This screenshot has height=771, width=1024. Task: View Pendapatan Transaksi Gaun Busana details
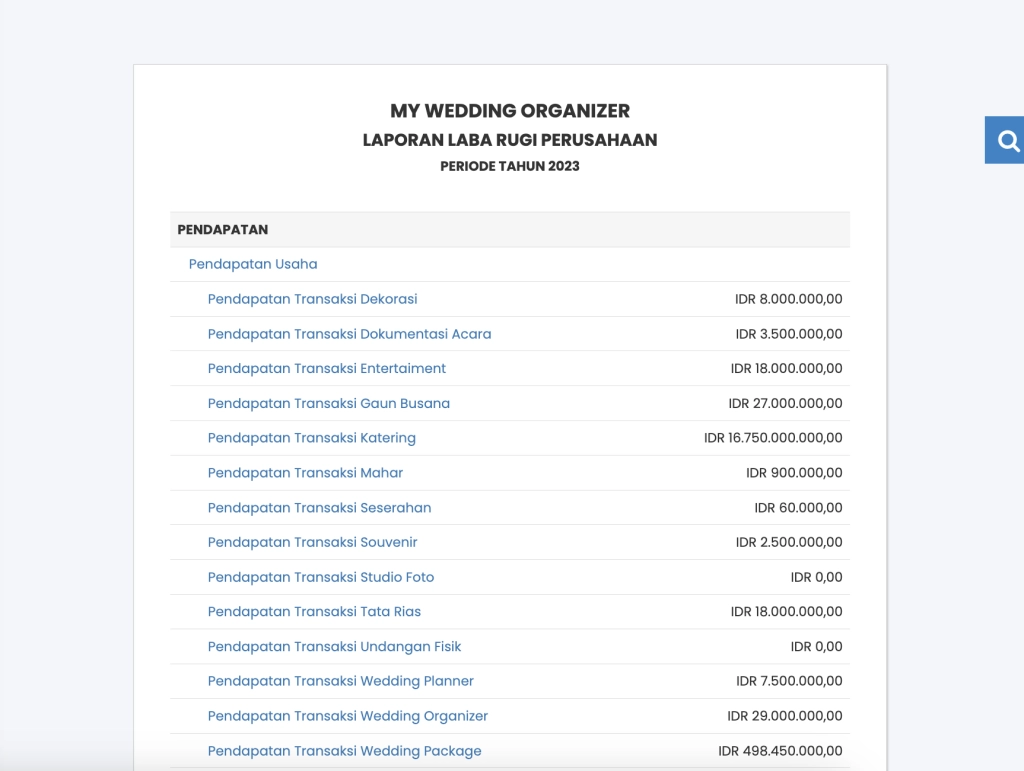[328, 403]
